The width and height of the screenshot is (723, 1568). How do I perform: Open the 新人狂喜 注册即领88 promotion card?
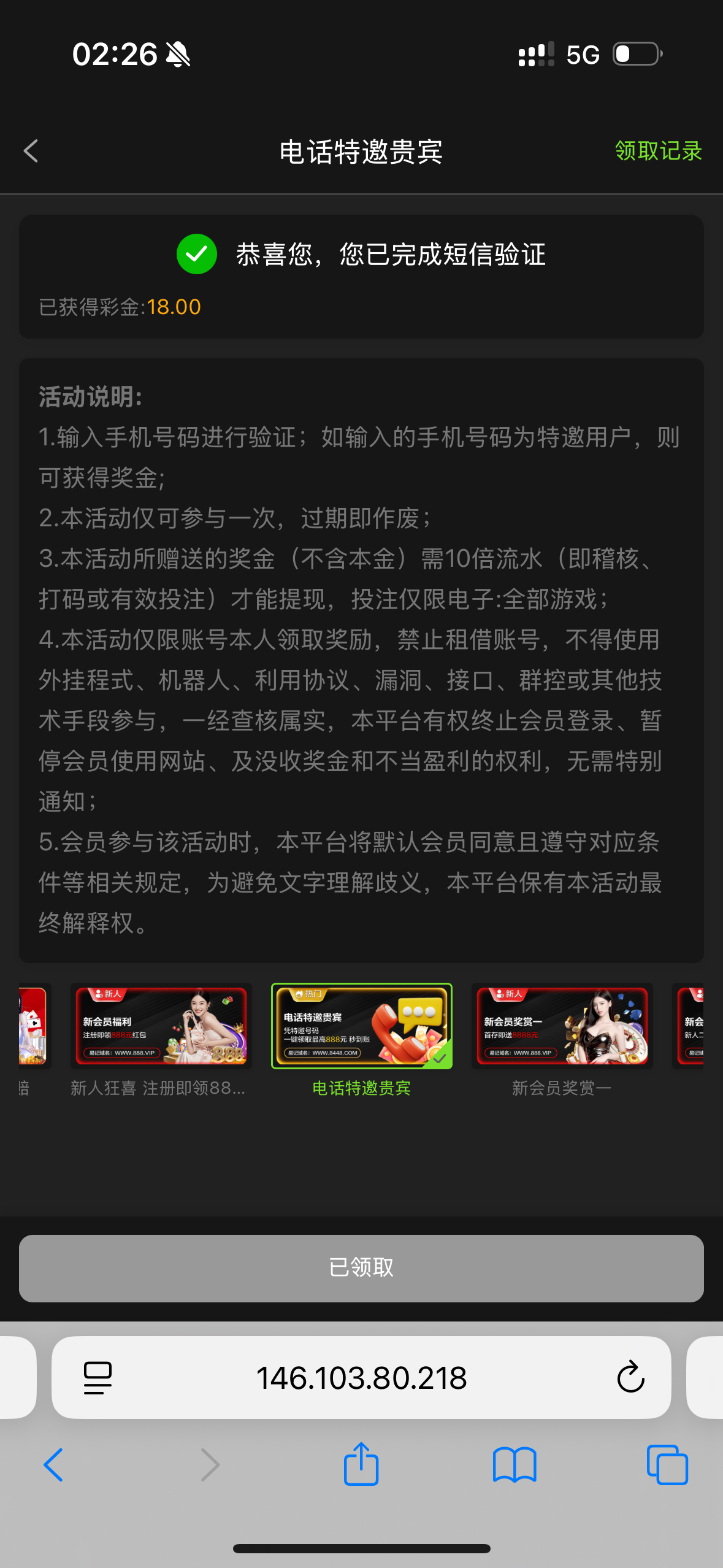click(161, 1026)
